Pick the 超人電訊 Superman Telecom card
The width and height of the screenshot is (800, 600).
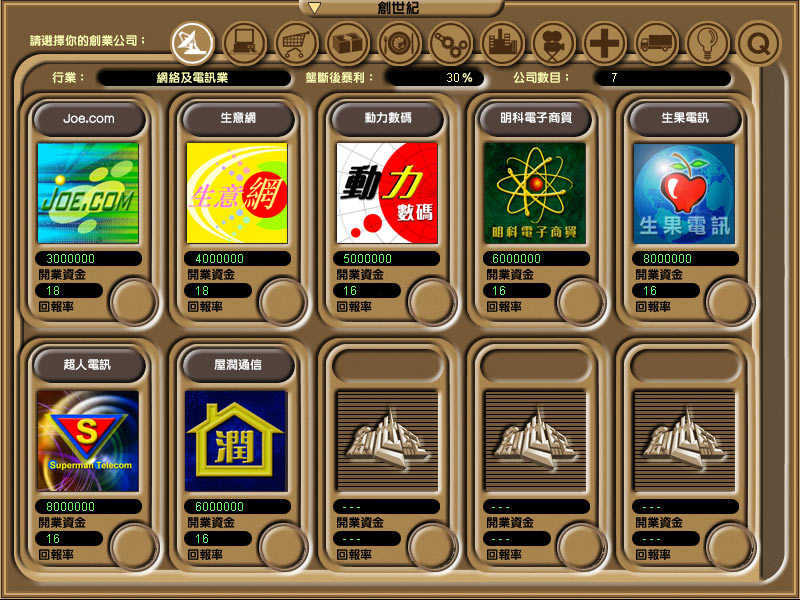point(88,440)
